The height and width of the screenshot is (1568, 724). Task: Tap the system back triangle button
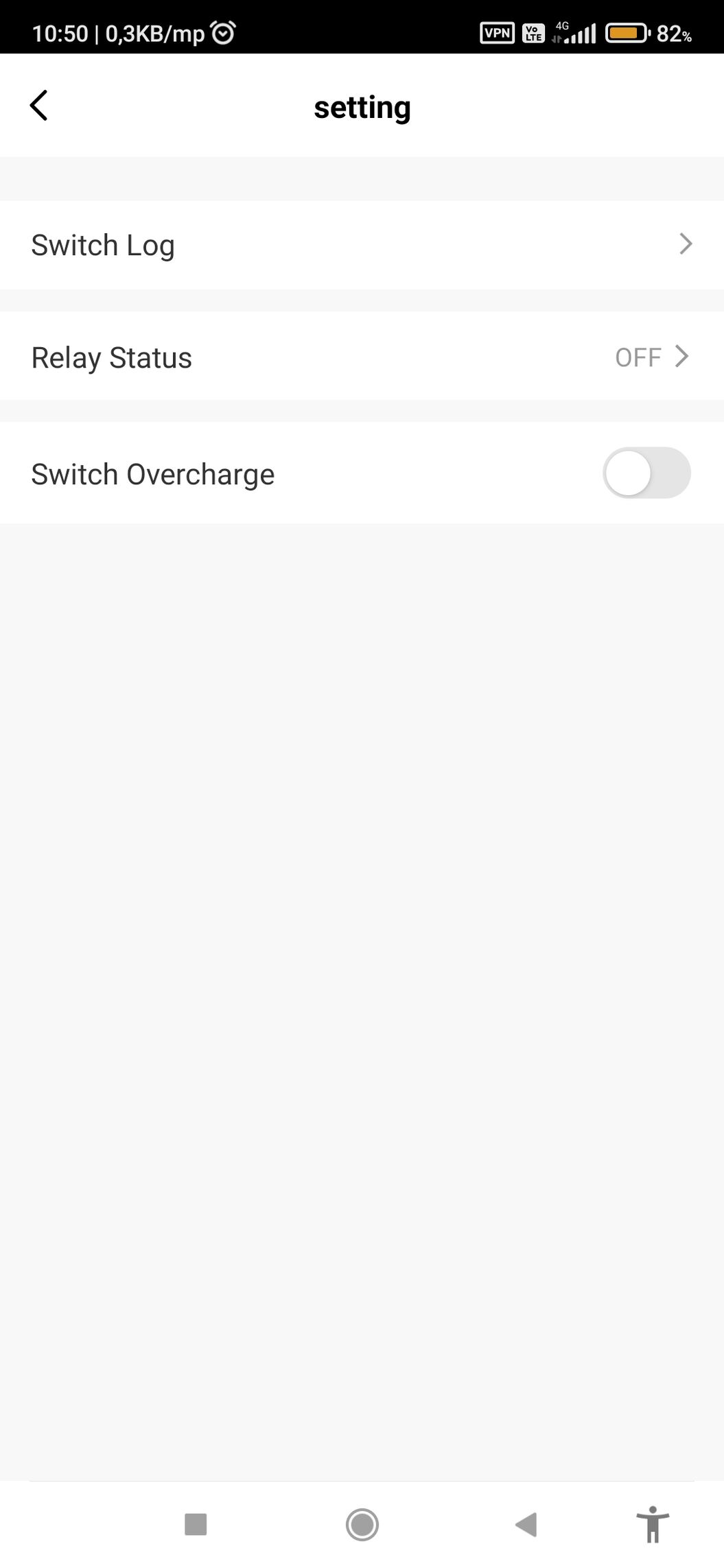click(x=526, y=1524)
